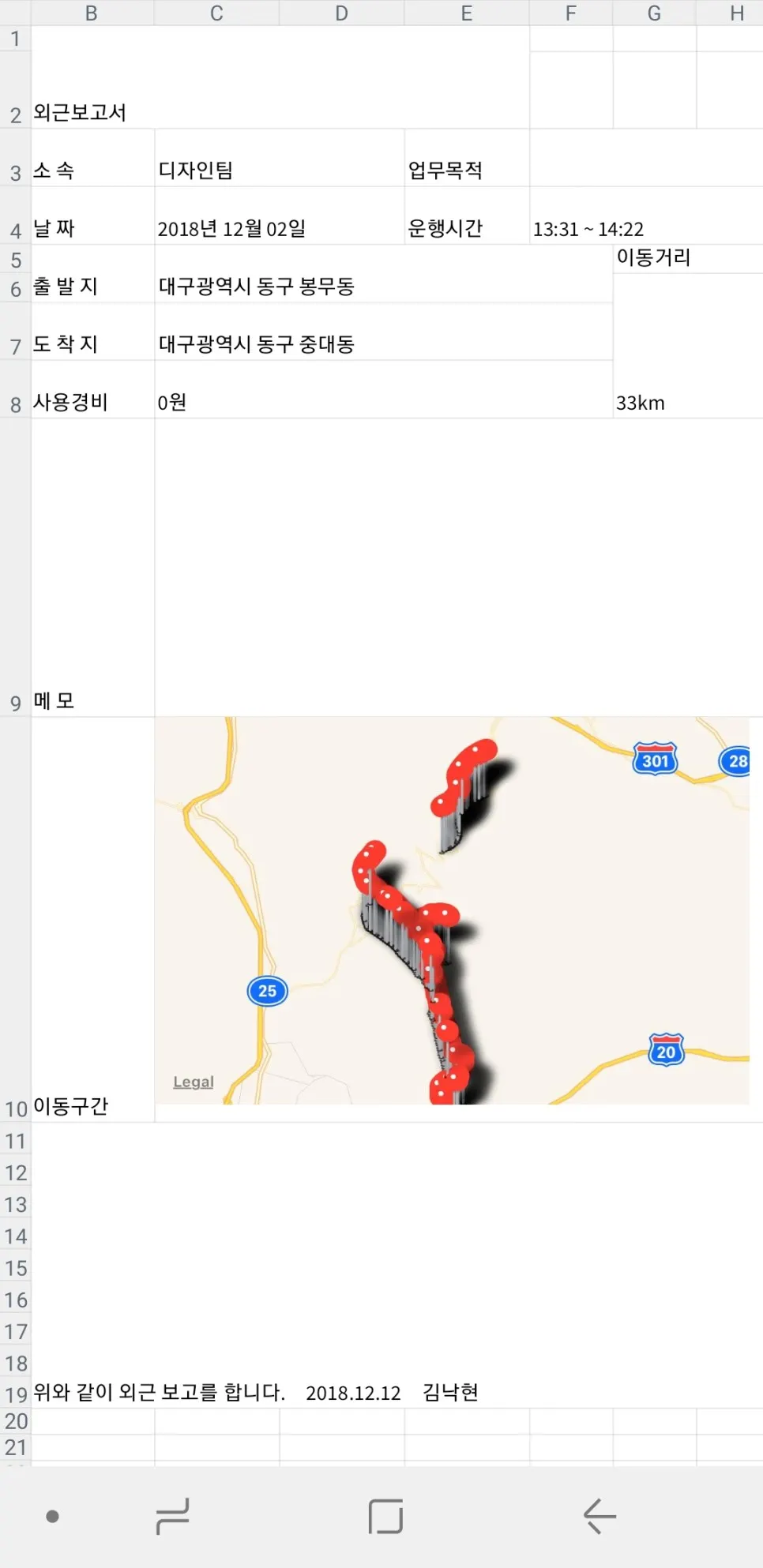Open recent apps from navigation bar
The image size is (763, 1568).
(x=173, y=1516)
